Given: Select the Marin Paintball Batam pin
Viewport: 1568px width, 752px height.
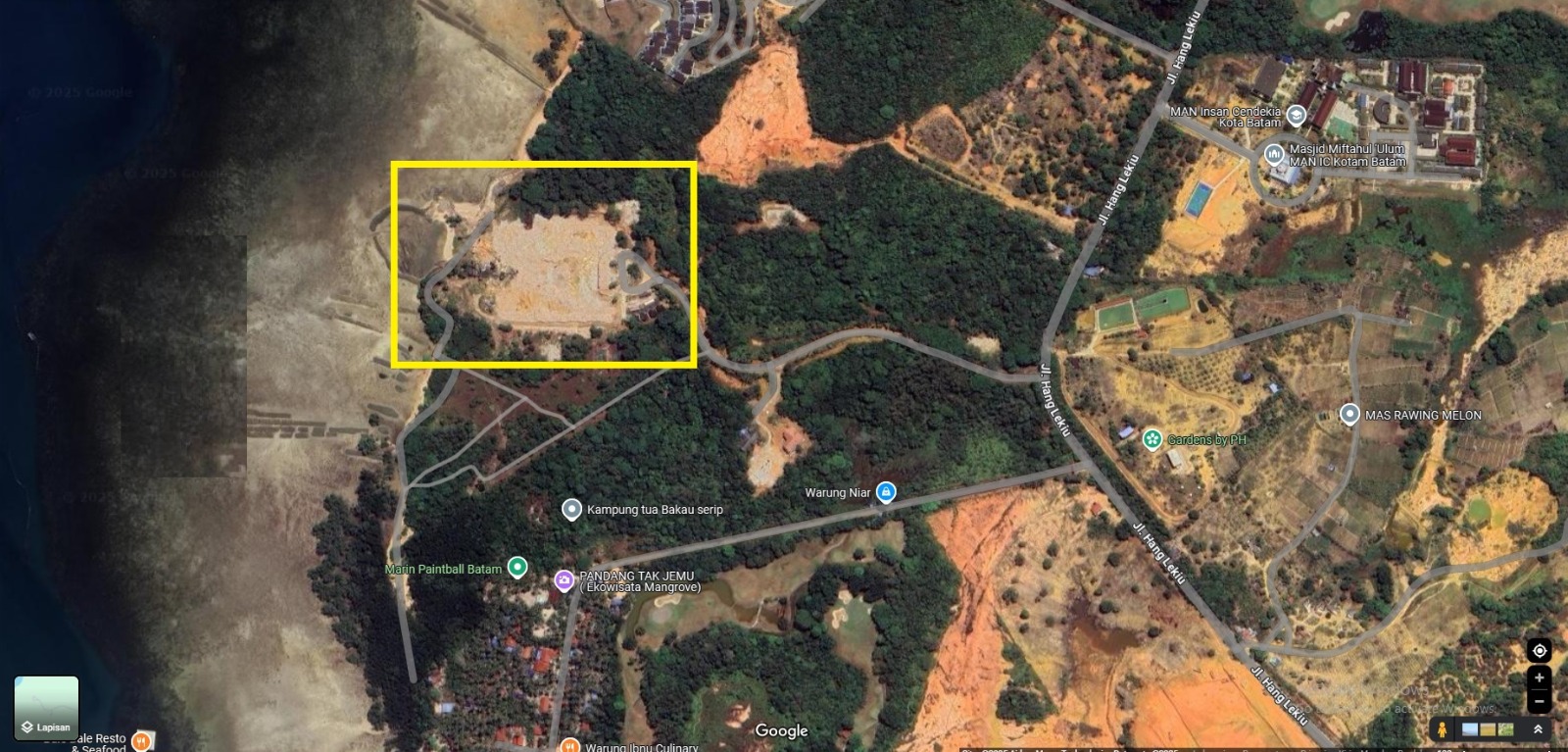Looking at the screenshot, I should click(517, 568).
